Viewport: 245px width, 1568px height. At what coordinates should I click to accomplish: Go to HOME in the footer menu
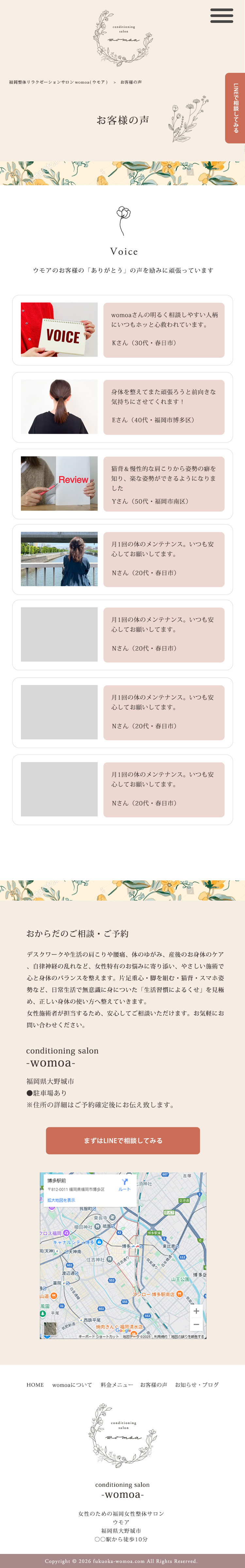[x=35, y=1385]
